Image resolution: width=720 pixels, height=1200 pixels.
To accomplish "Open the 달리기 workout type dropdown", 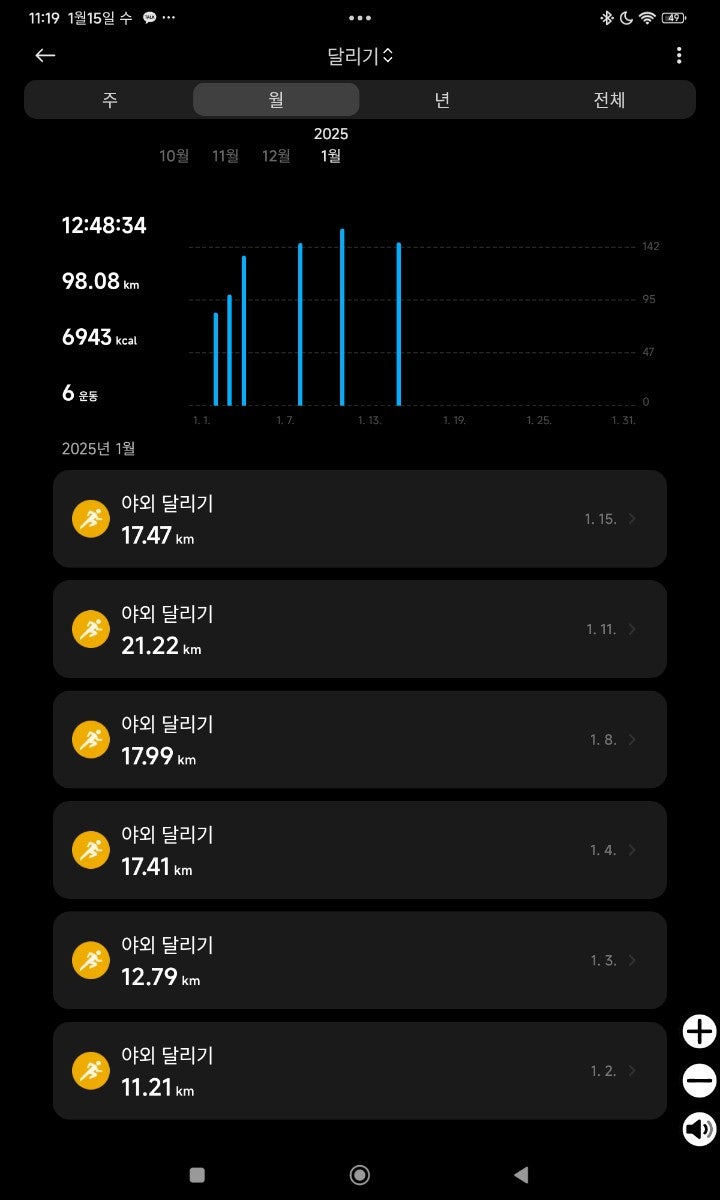I will point(360,56).
